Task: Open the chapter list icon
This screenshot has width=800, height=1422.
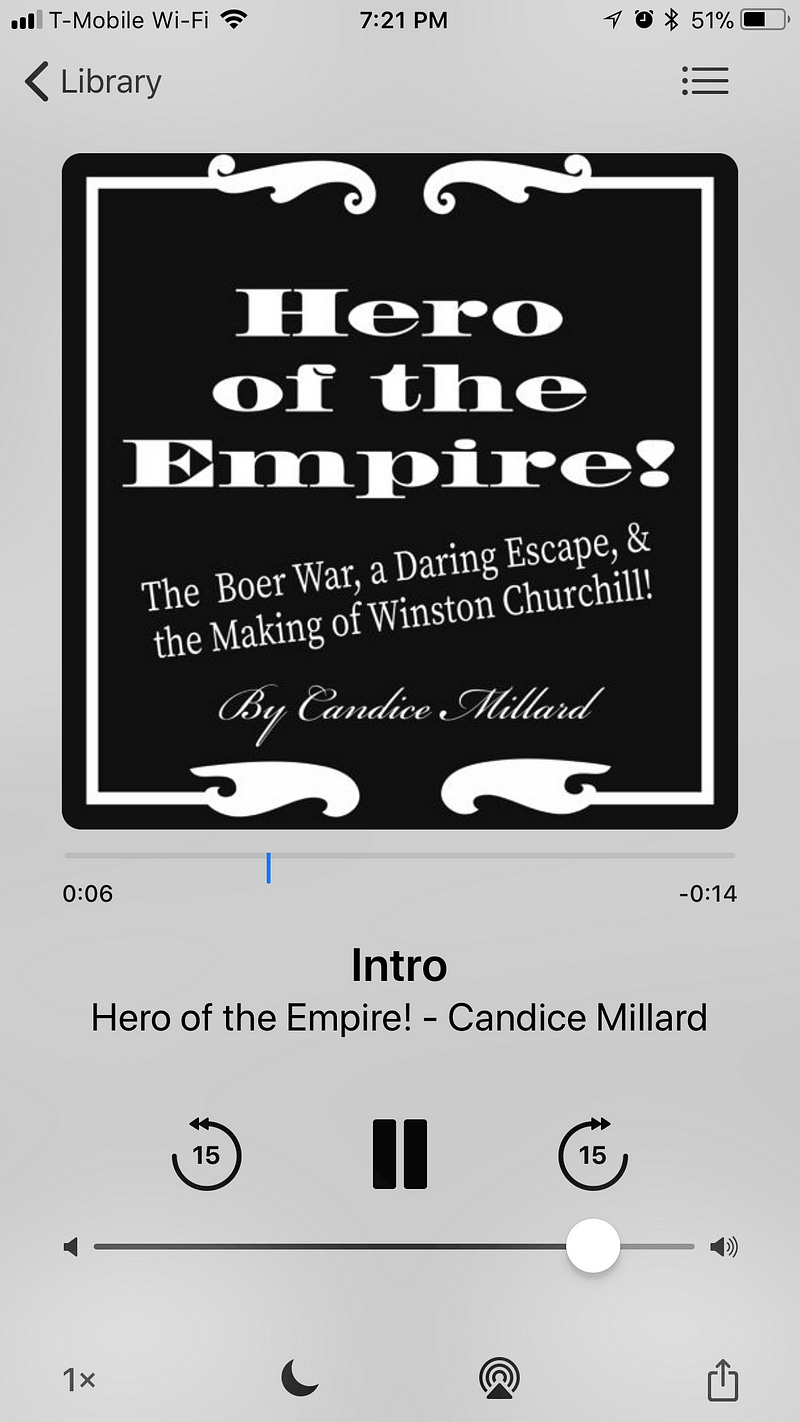Action: [x=705, y=81]
